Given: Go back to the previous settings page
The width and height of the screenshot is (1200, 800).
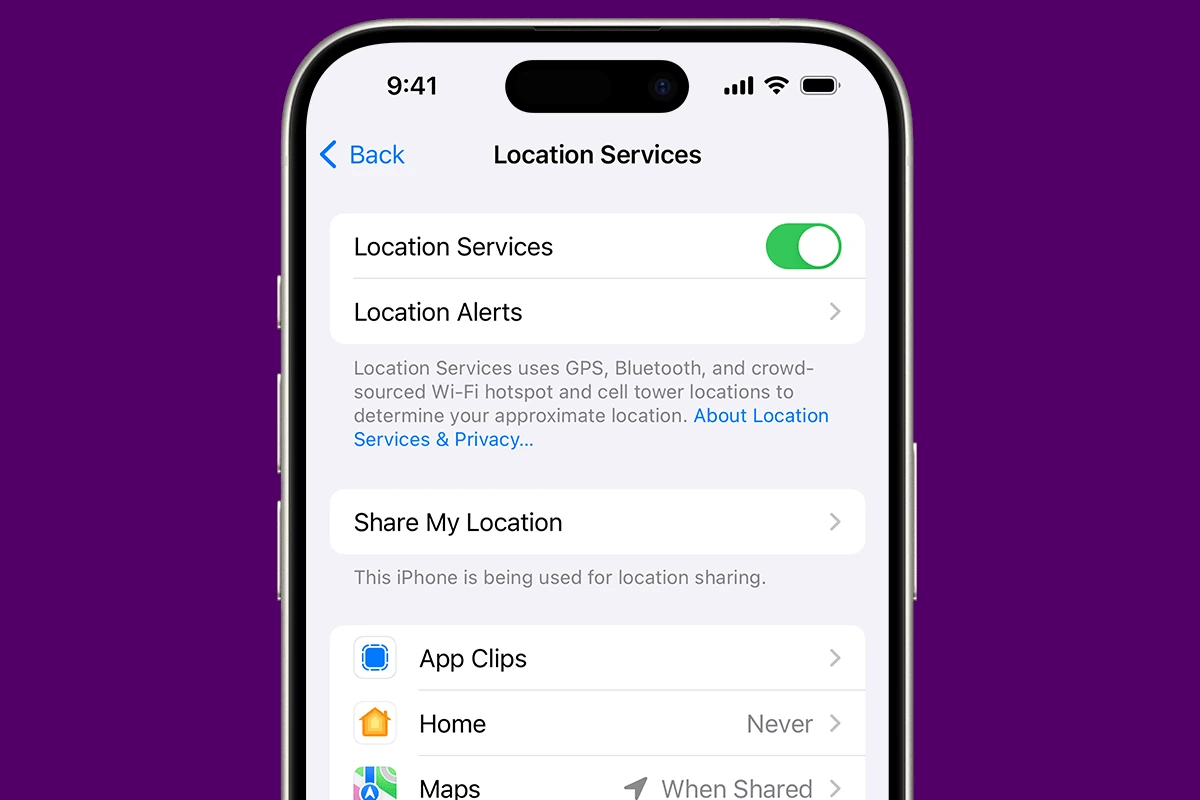Looking at the screenshot, I should click(x=362, y=155).
